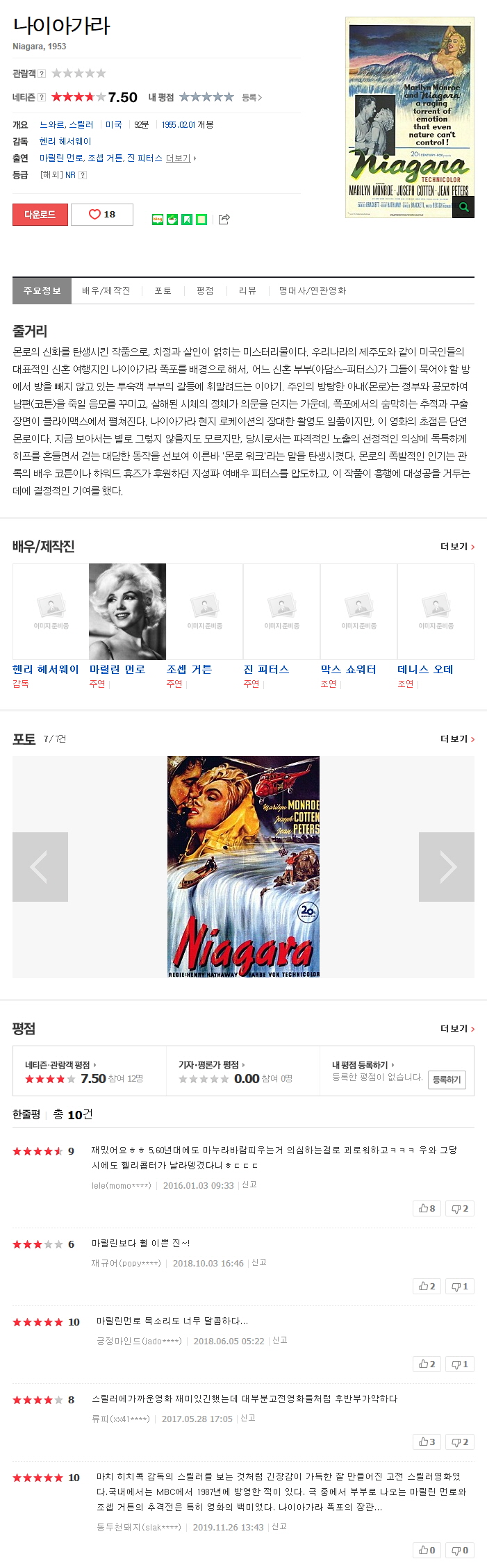Downvote 류피's 8-point review
The image size is (487, 1568).
460,1442
